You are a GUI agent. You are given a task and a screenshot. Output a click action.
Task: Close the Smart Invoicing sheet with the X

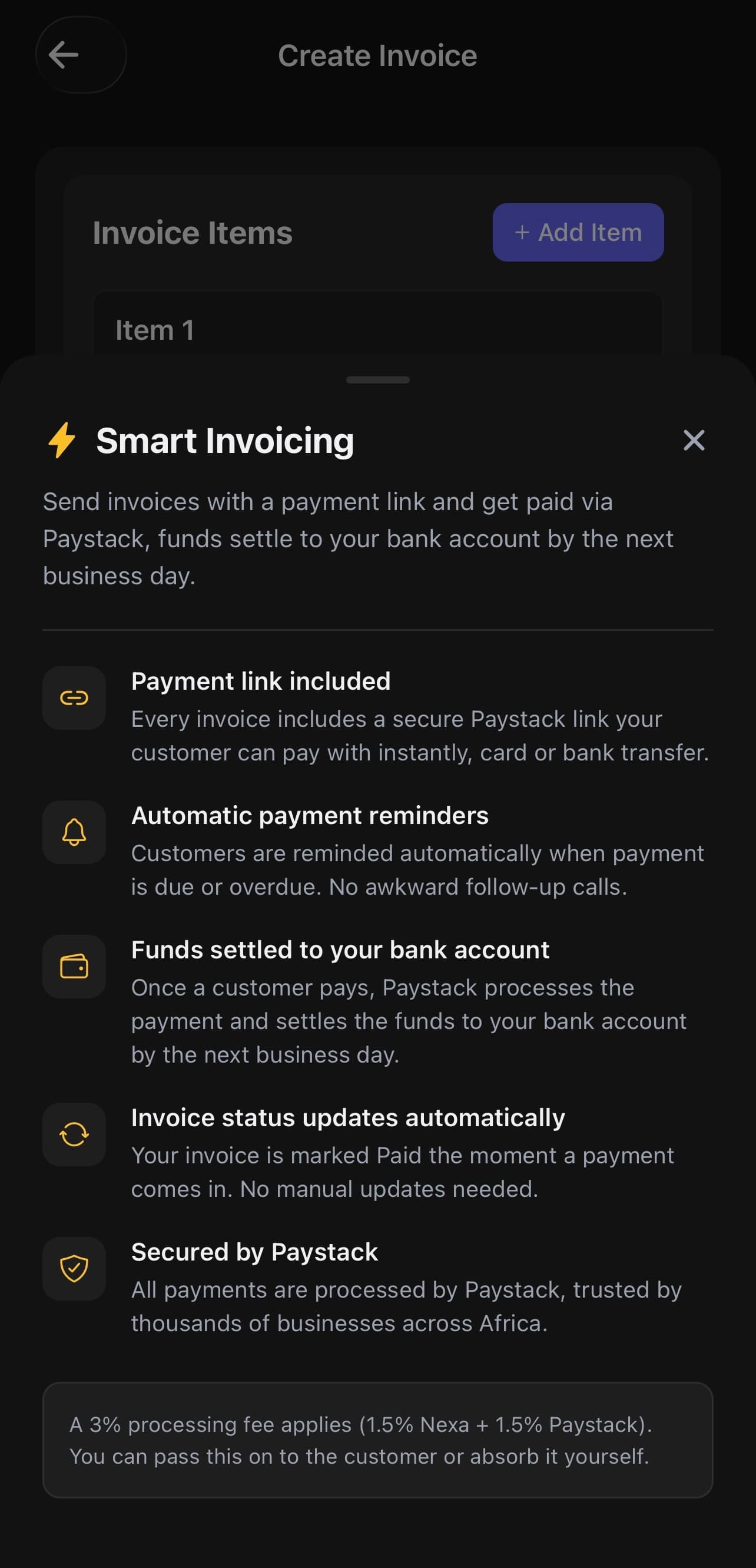(694, 441)
